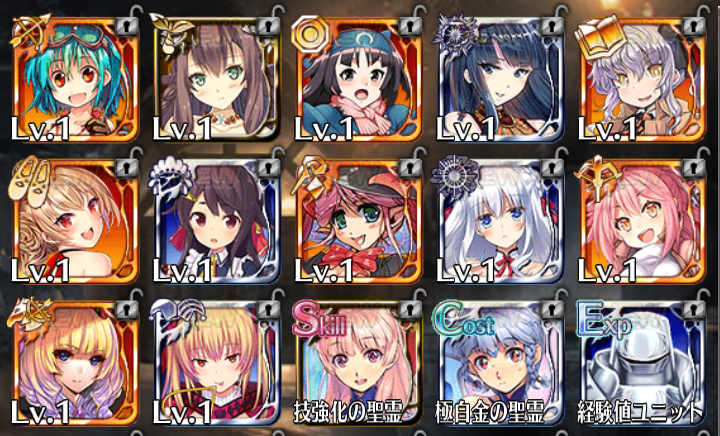Choose the dark blue-haired unit card

[499, 76]
